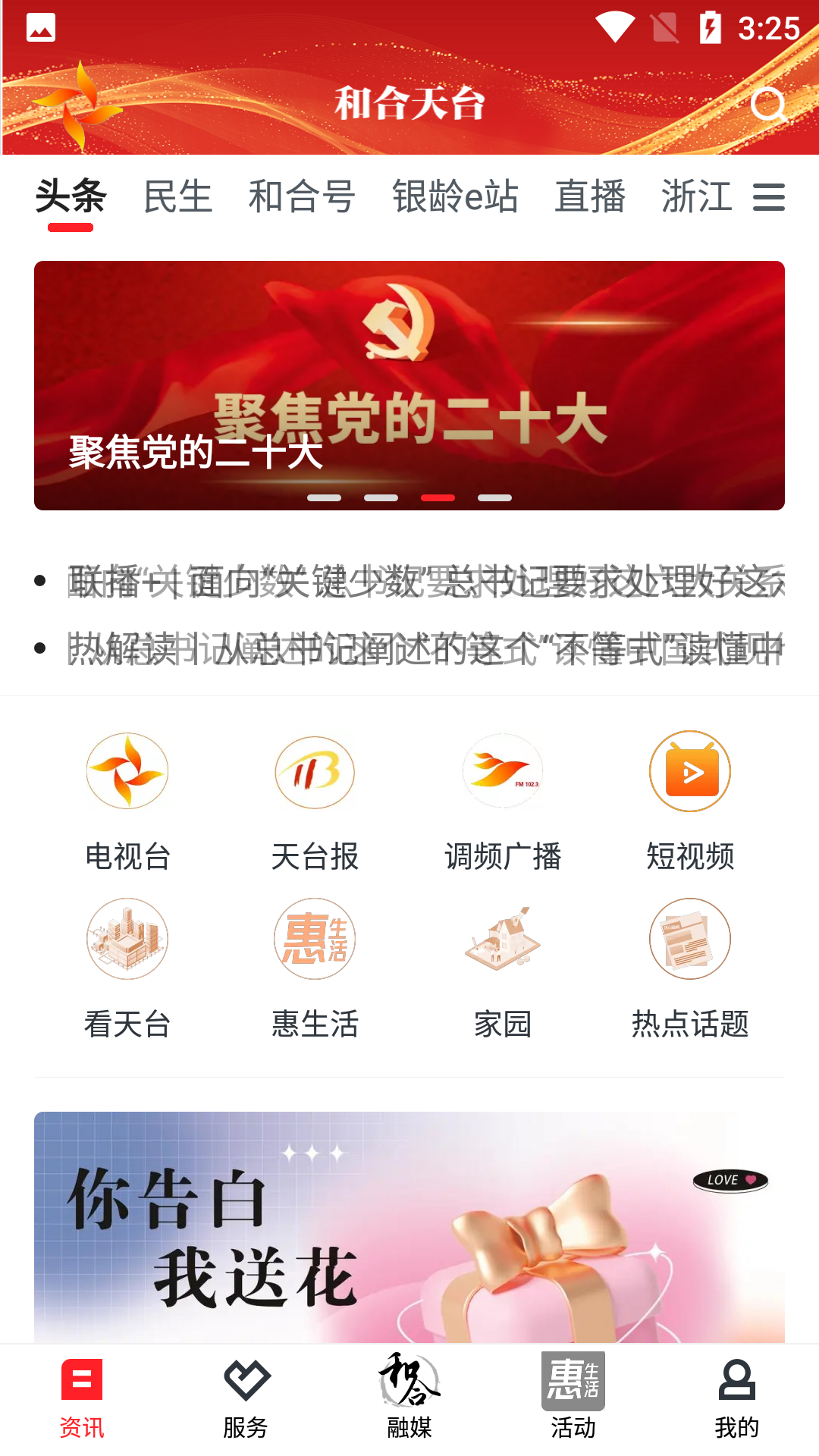Open the 调频广播 FM radio icon
The image size is (819, 1456).
tap(502, 771)
